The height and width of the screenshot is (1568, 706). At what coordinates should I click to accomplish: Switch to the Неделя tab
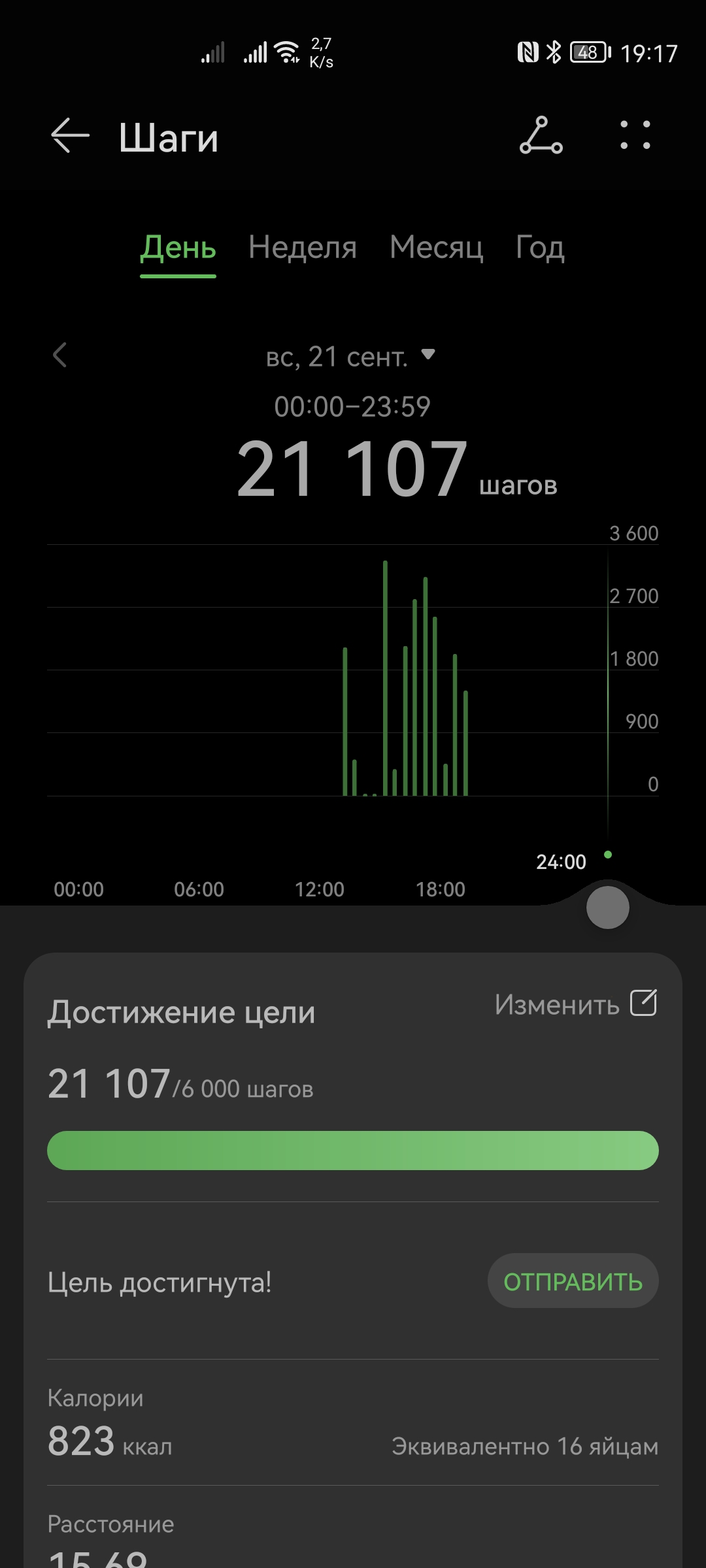point(303,248)
